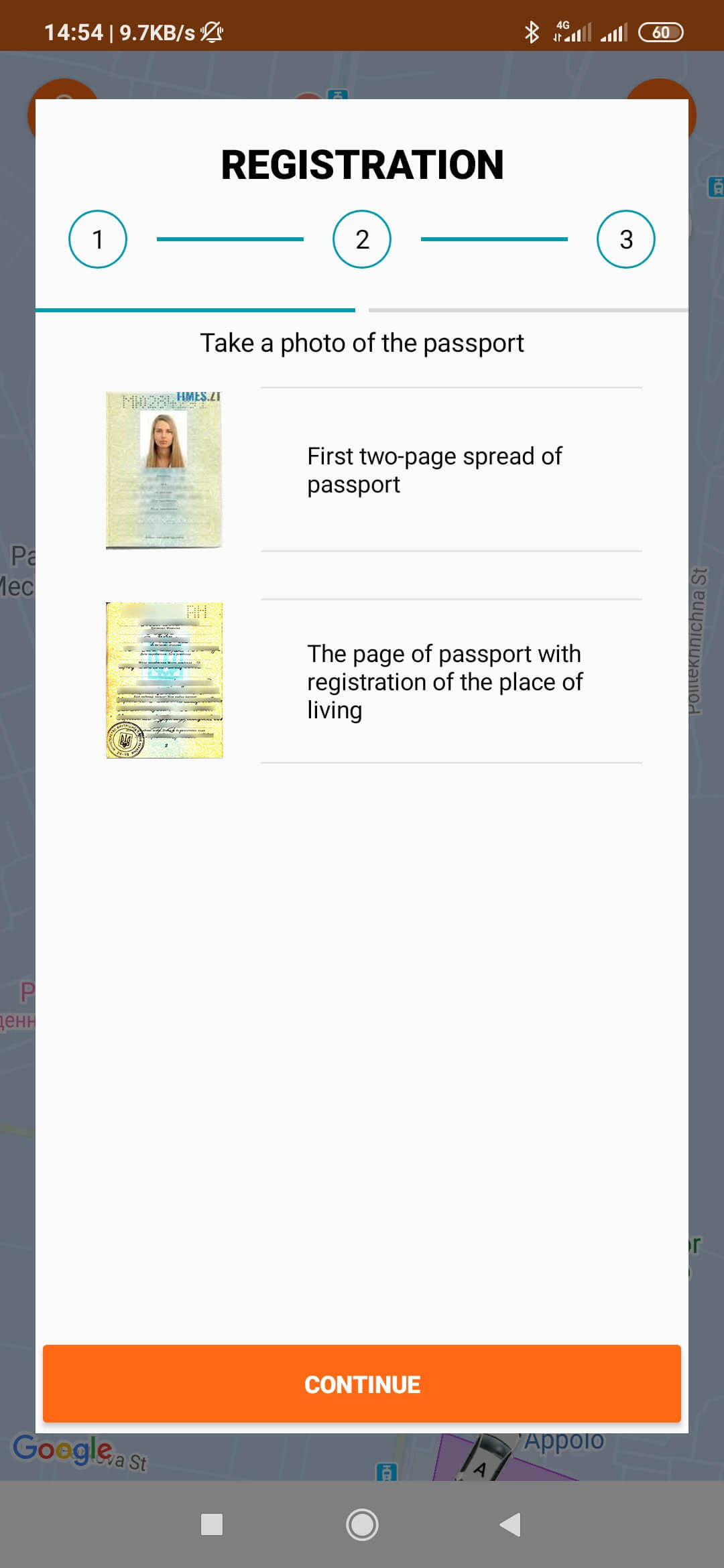
Task: Select step 3 of the registration stepper
Action: [625, 239]
